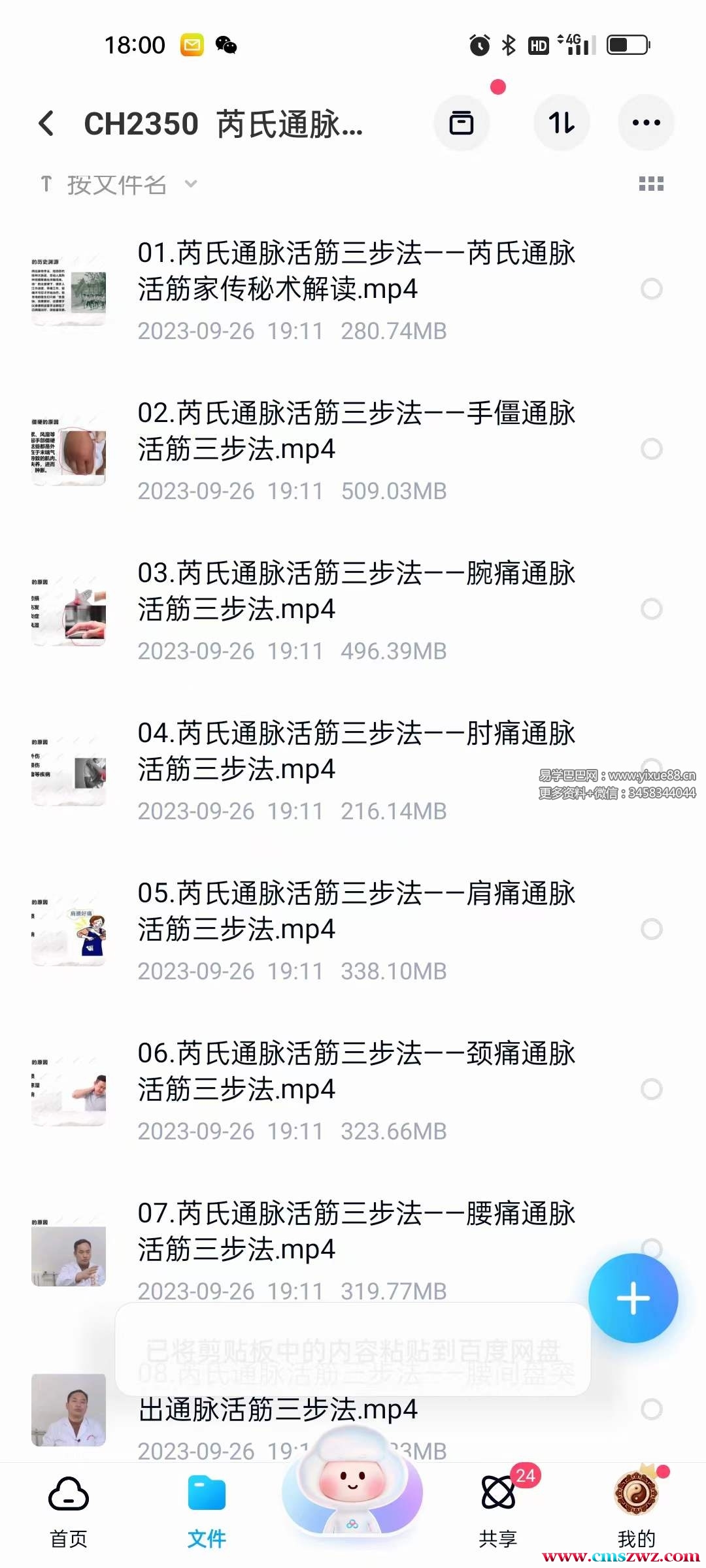Screen dimensions: 706x1568
Task: Tap the blue plus floating button
Action: pyautogui.click(x=633, y=1298)
